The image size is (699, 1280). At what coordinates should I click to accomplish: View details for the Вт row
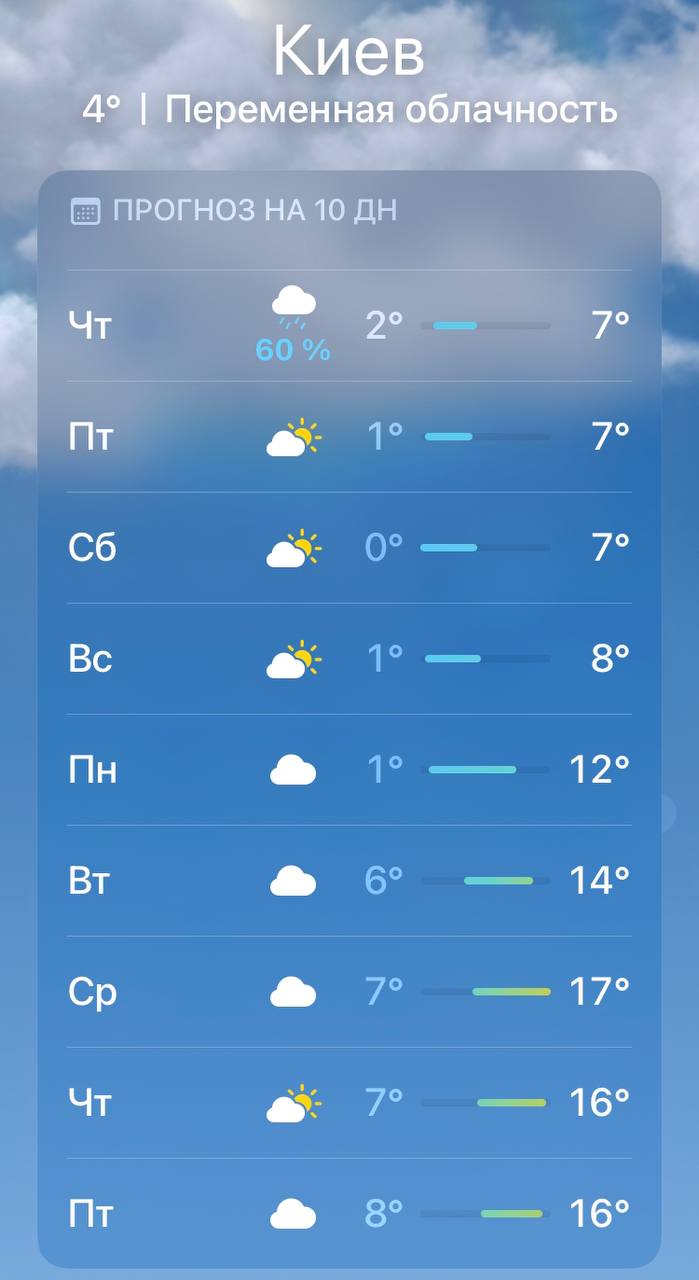pyautogui.click(x=349, y=881)
